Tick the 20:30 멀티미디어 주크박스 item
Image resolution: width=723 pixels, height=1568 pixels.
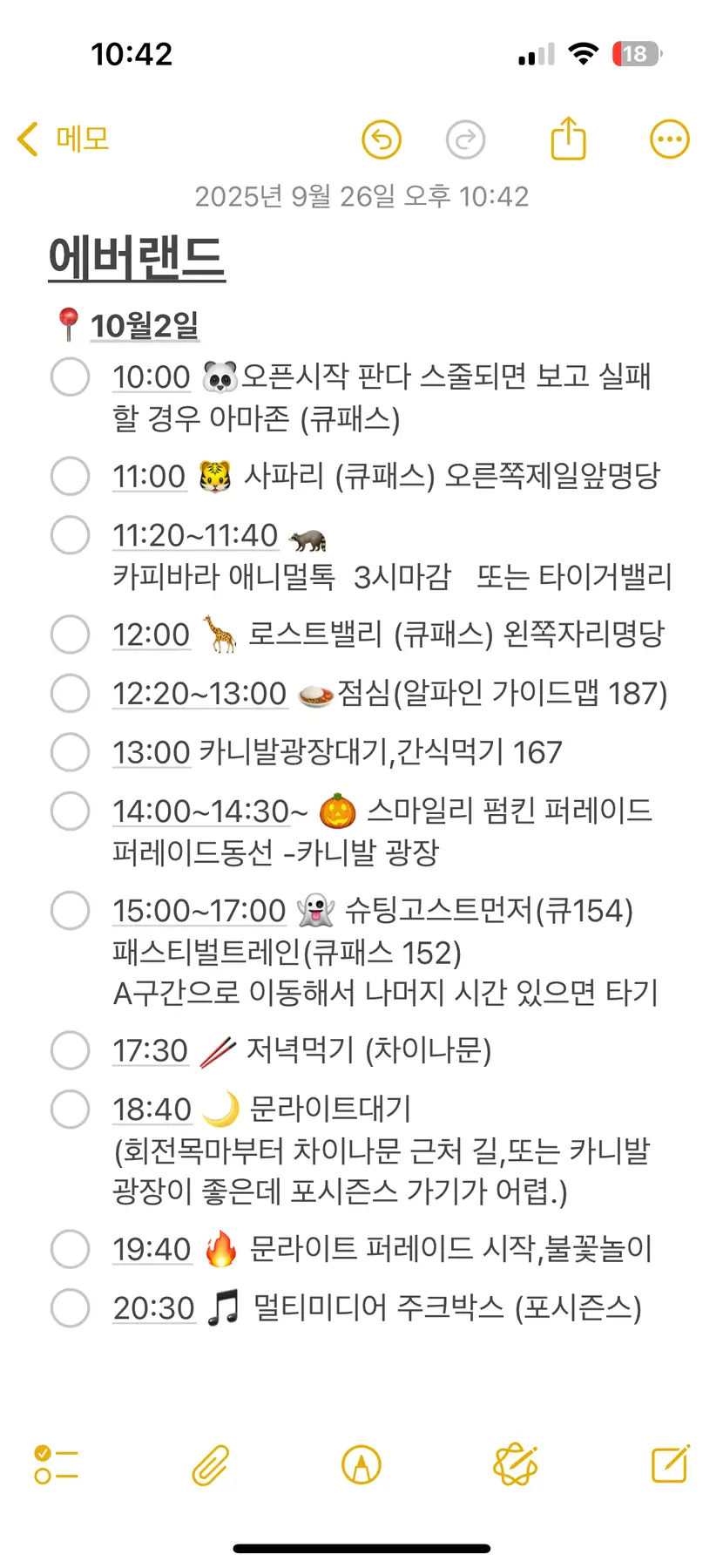point(70,1308)
